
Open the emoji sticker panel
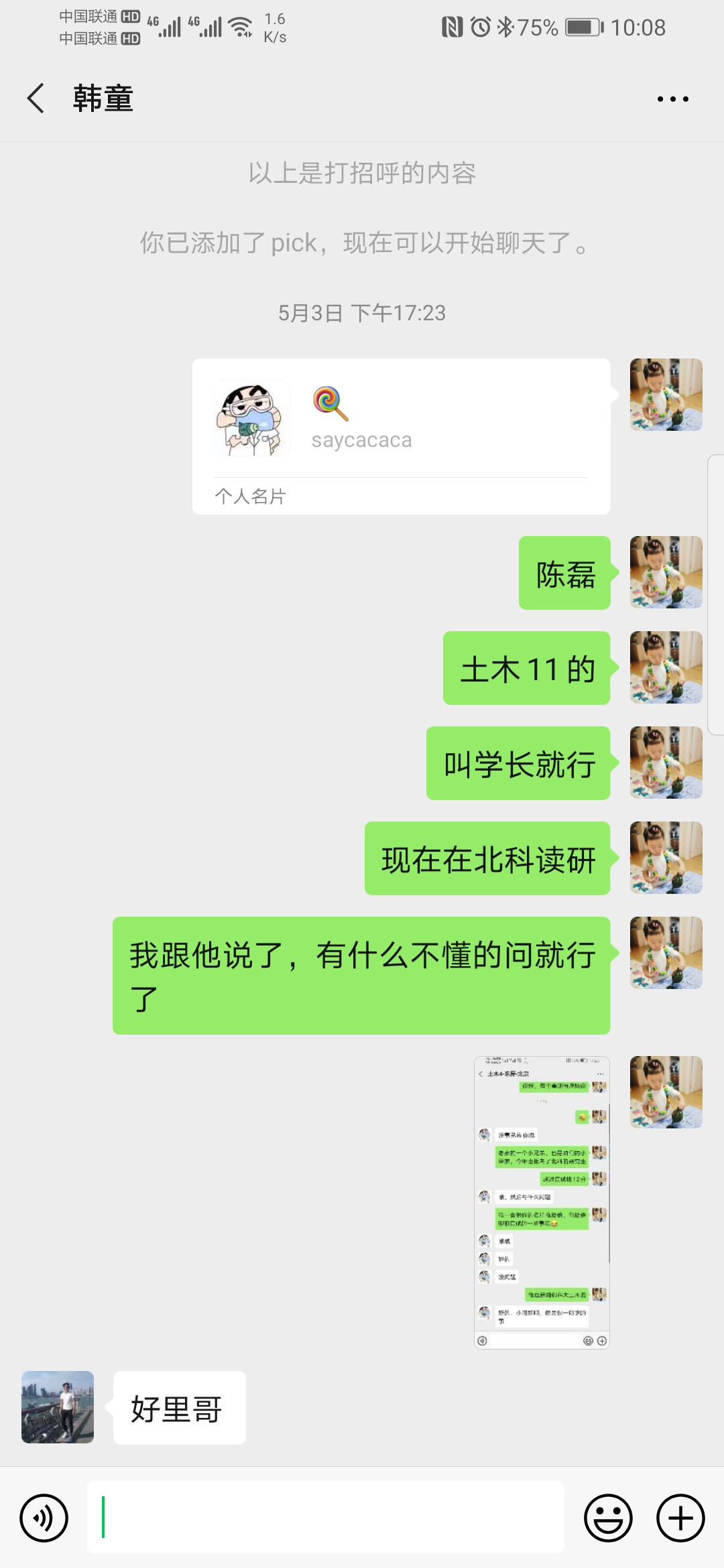point(608,1518)
